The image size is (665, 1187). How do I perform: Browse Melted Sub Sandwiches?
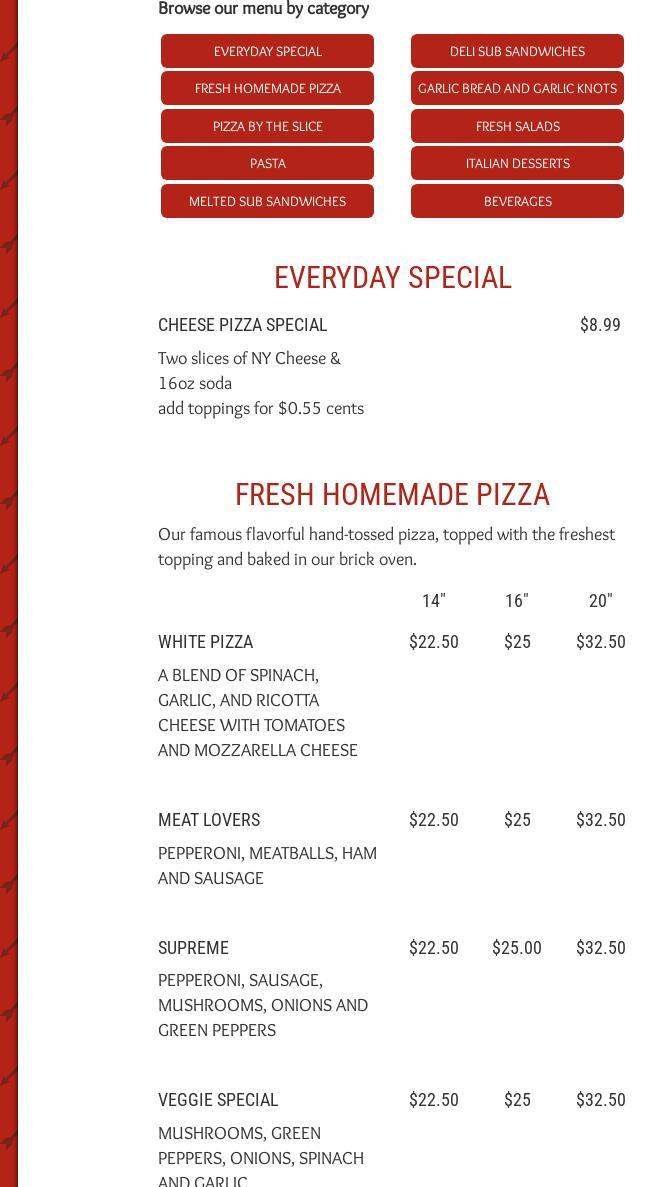pyautogui.click(x=267, y=201)
